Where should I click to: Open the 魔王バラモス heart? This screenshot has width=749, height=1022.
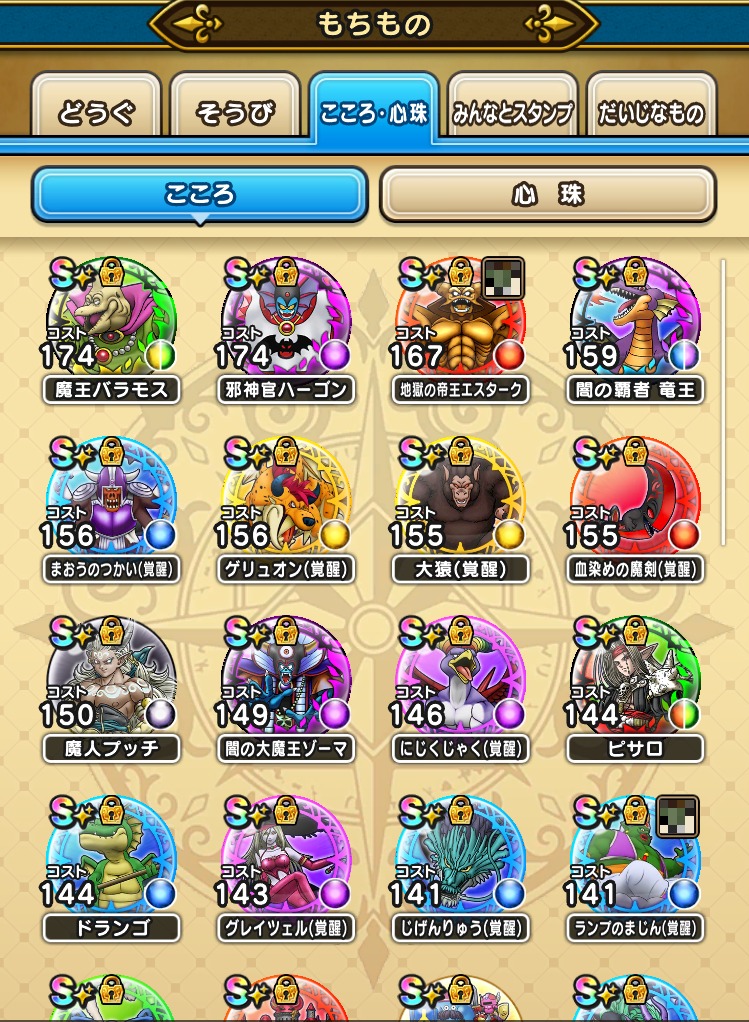(112, 322)
